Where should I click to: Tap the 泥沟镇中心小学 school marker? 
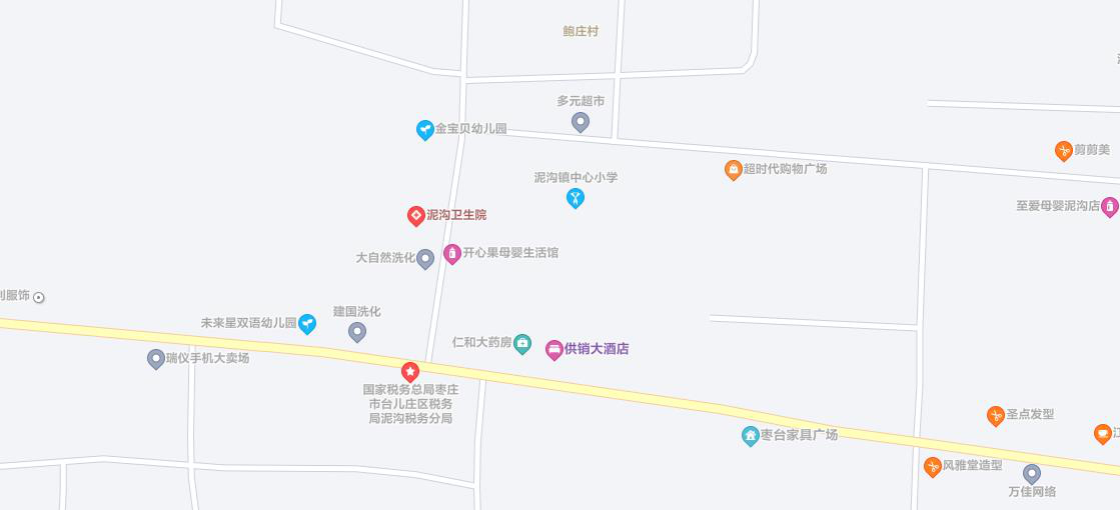[575, 198]
